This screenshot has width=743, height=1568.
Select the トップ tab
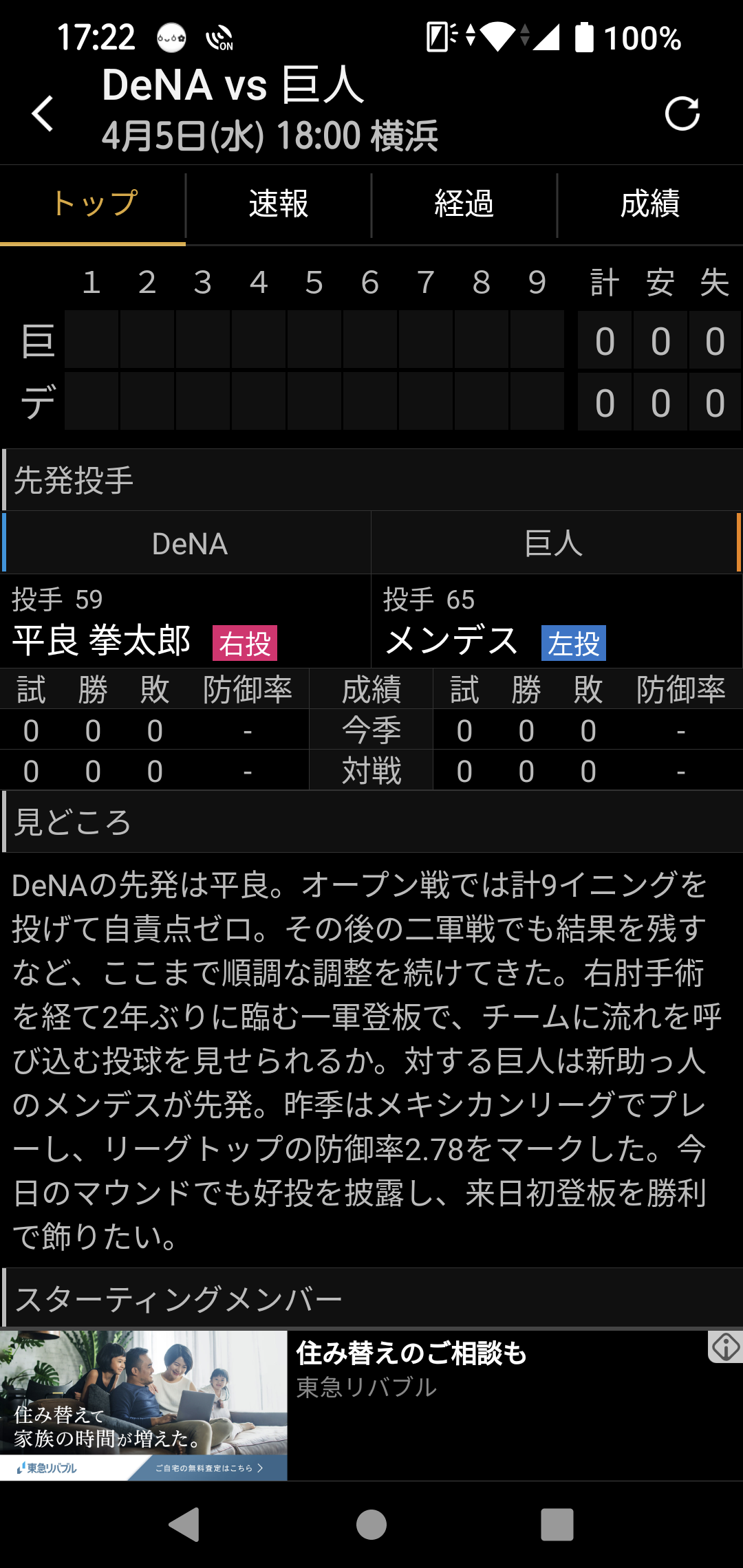click(93, 204)
